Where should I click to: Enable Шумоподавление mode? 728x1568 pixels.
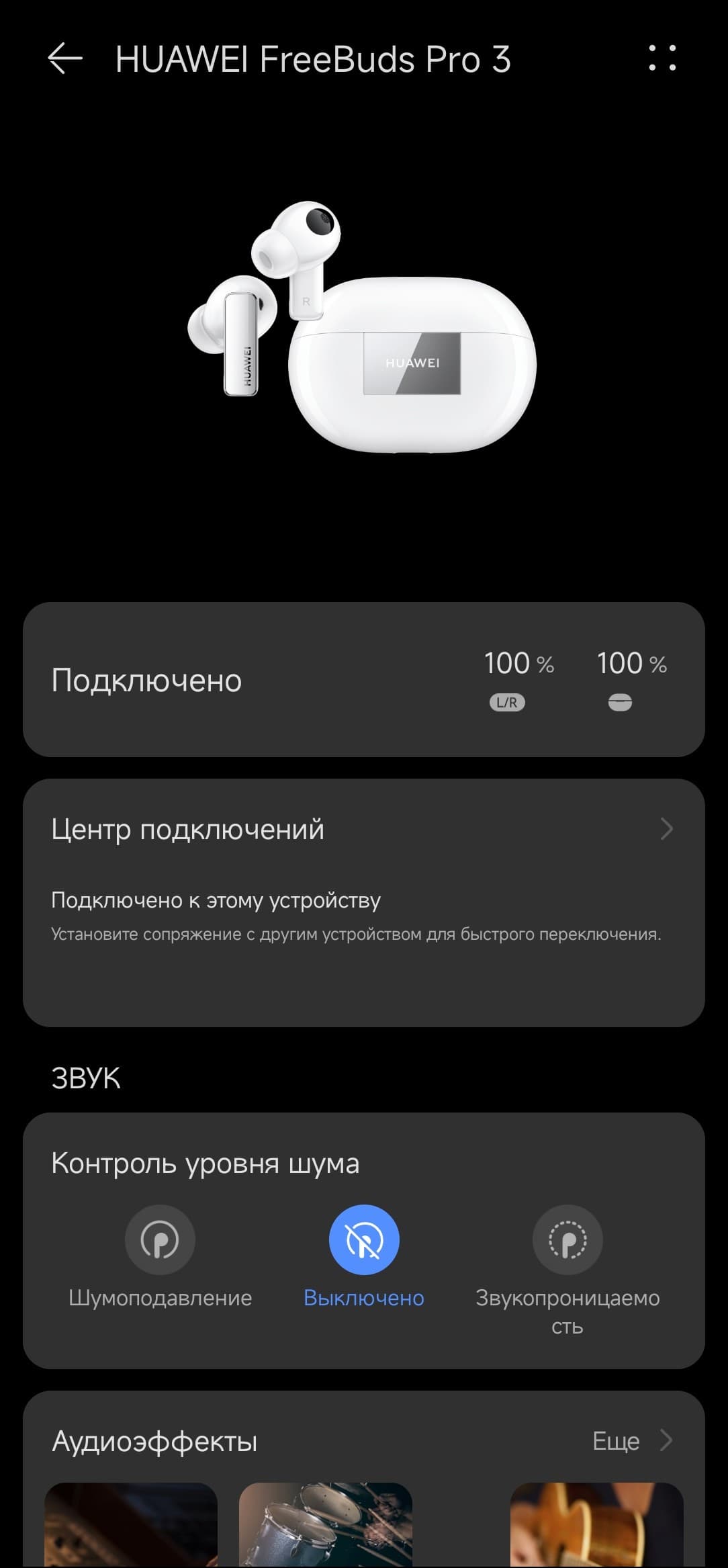pos(160,1239)
